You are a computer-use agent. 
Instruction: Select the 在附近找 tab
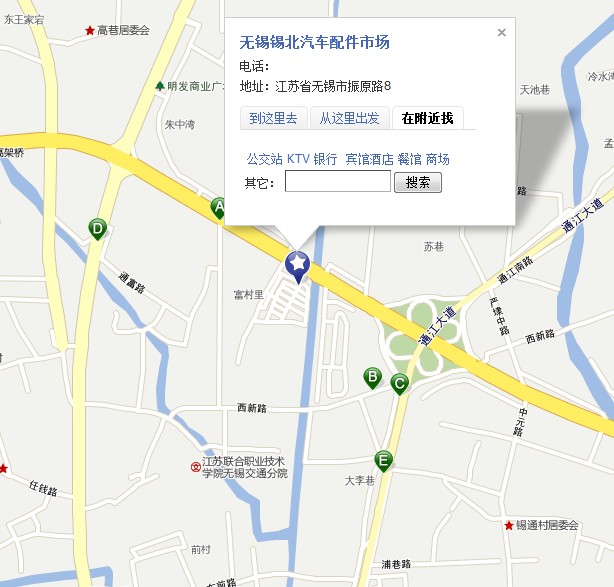(x=427, y=119)
